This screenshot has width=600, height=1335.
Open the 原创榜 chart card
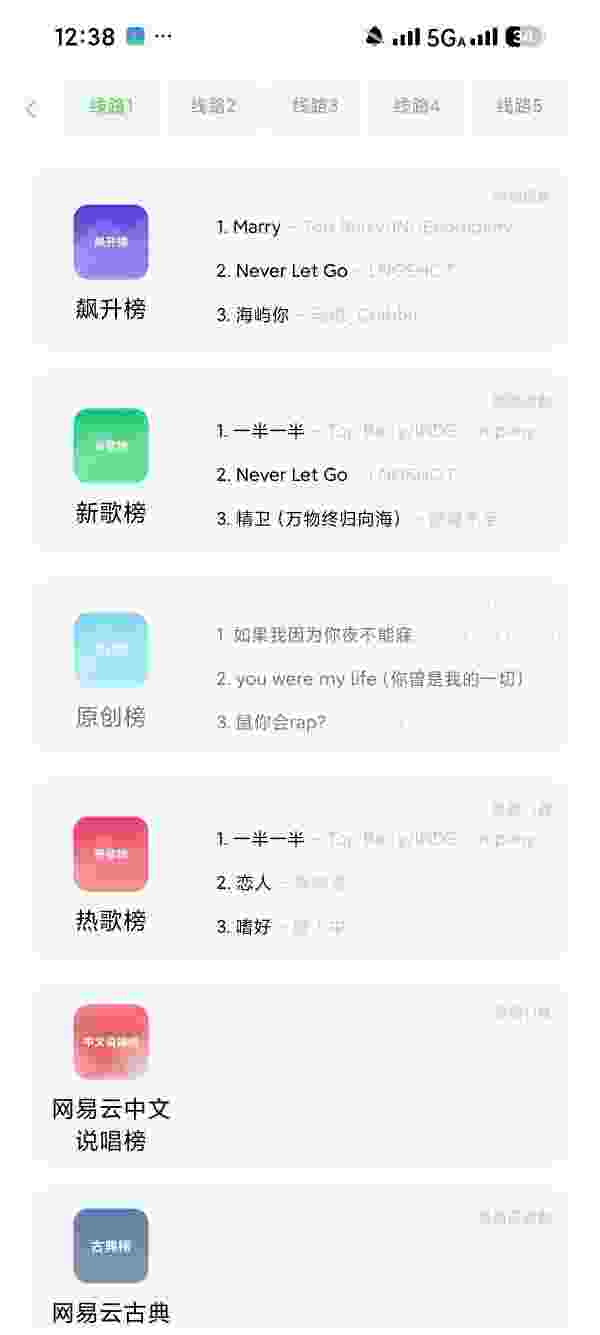[300, 668]
